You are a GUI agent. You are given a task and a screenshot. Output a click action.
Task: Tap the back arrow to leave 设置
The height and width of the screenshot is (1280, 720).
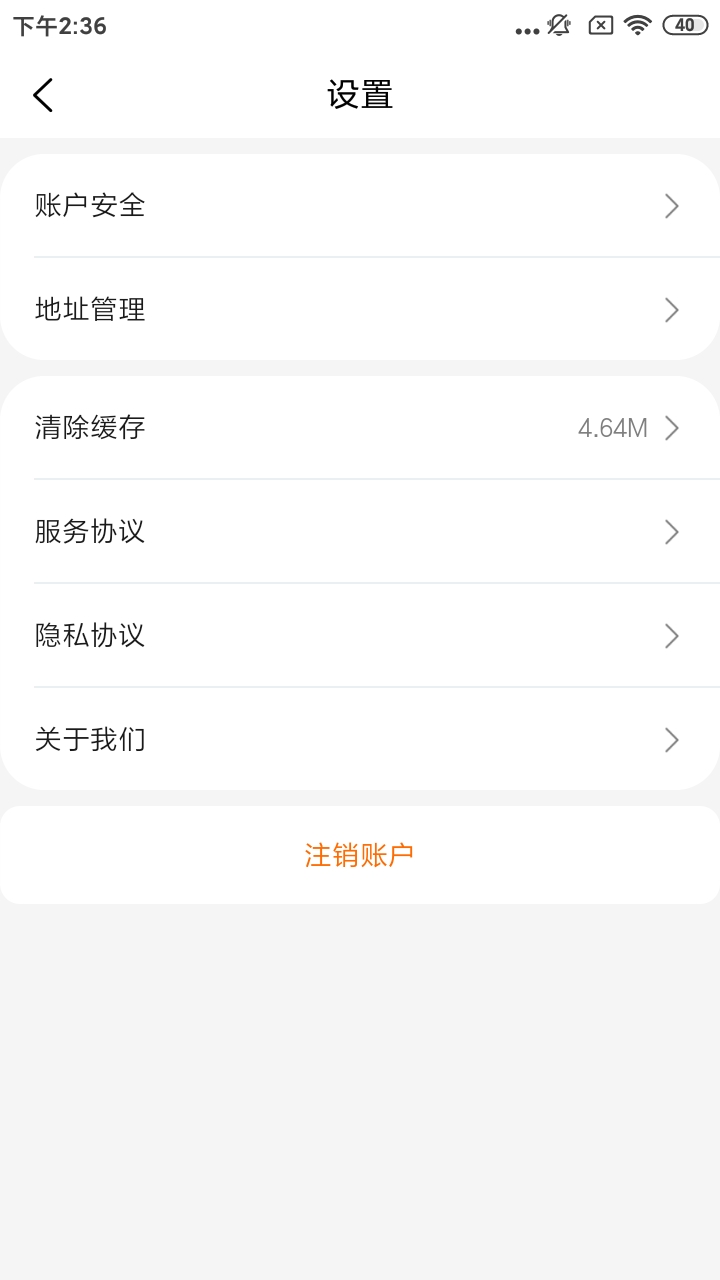pos(42,94)
